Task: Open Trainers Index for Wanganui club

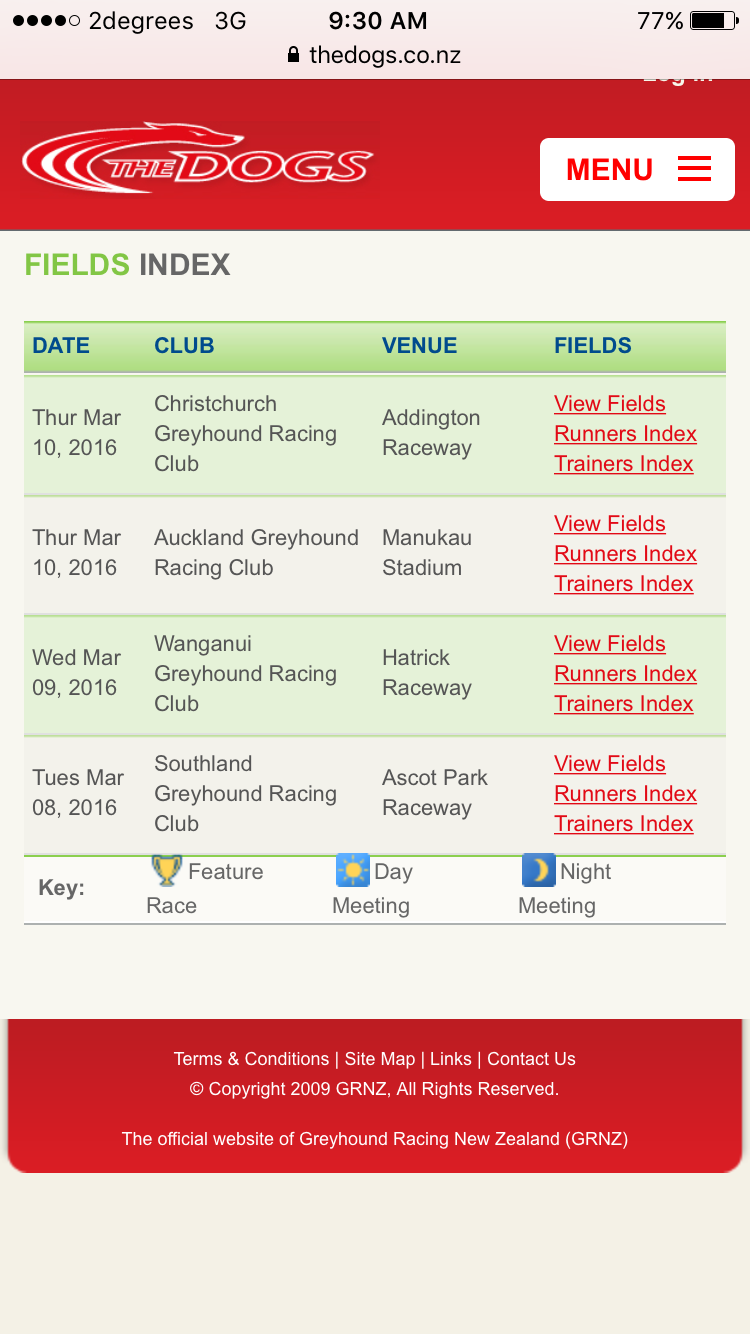Action: pyautogui.click(x=624, y=704)
